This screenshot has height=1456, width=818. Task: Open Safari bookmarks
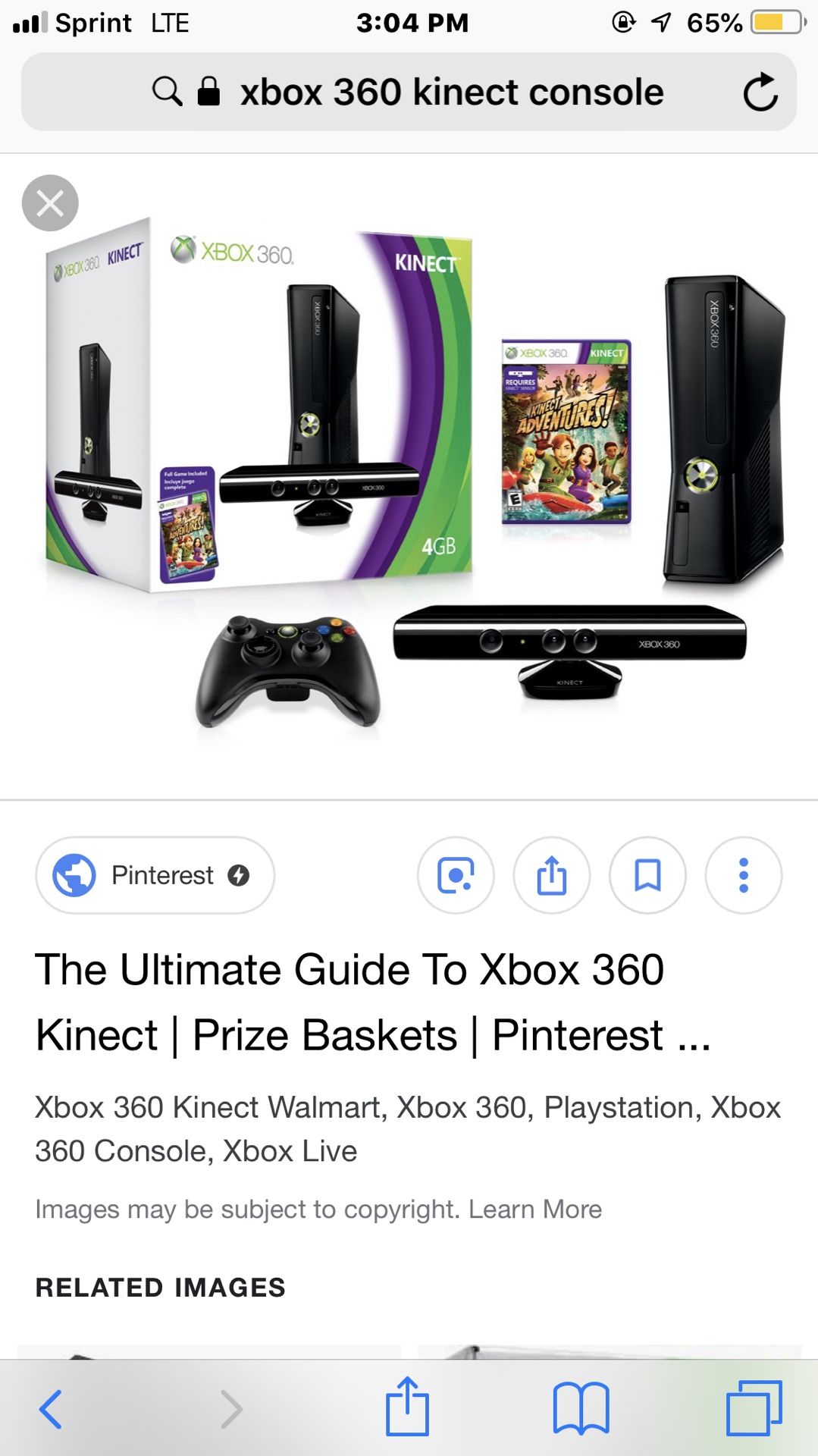[581, 1409]
